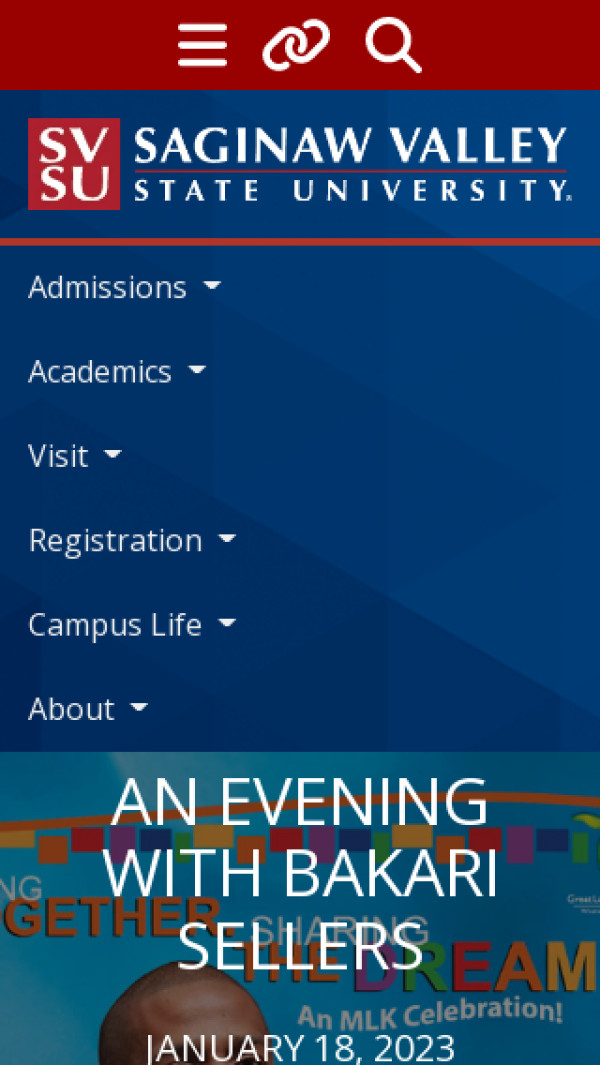Go to SVSU homepage via logo

299,163
